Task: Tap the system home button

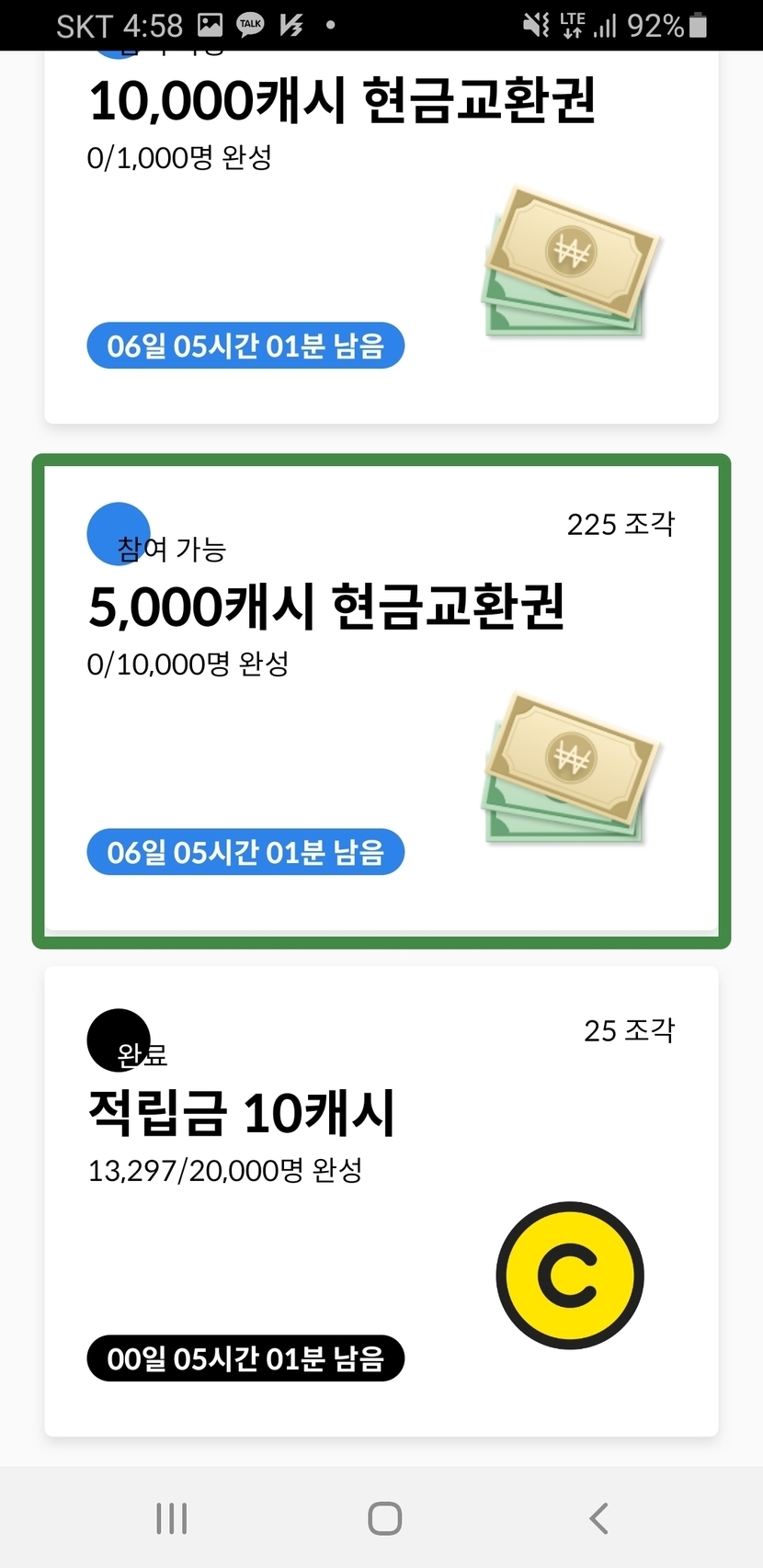Action: click(x=384, y=1518)
